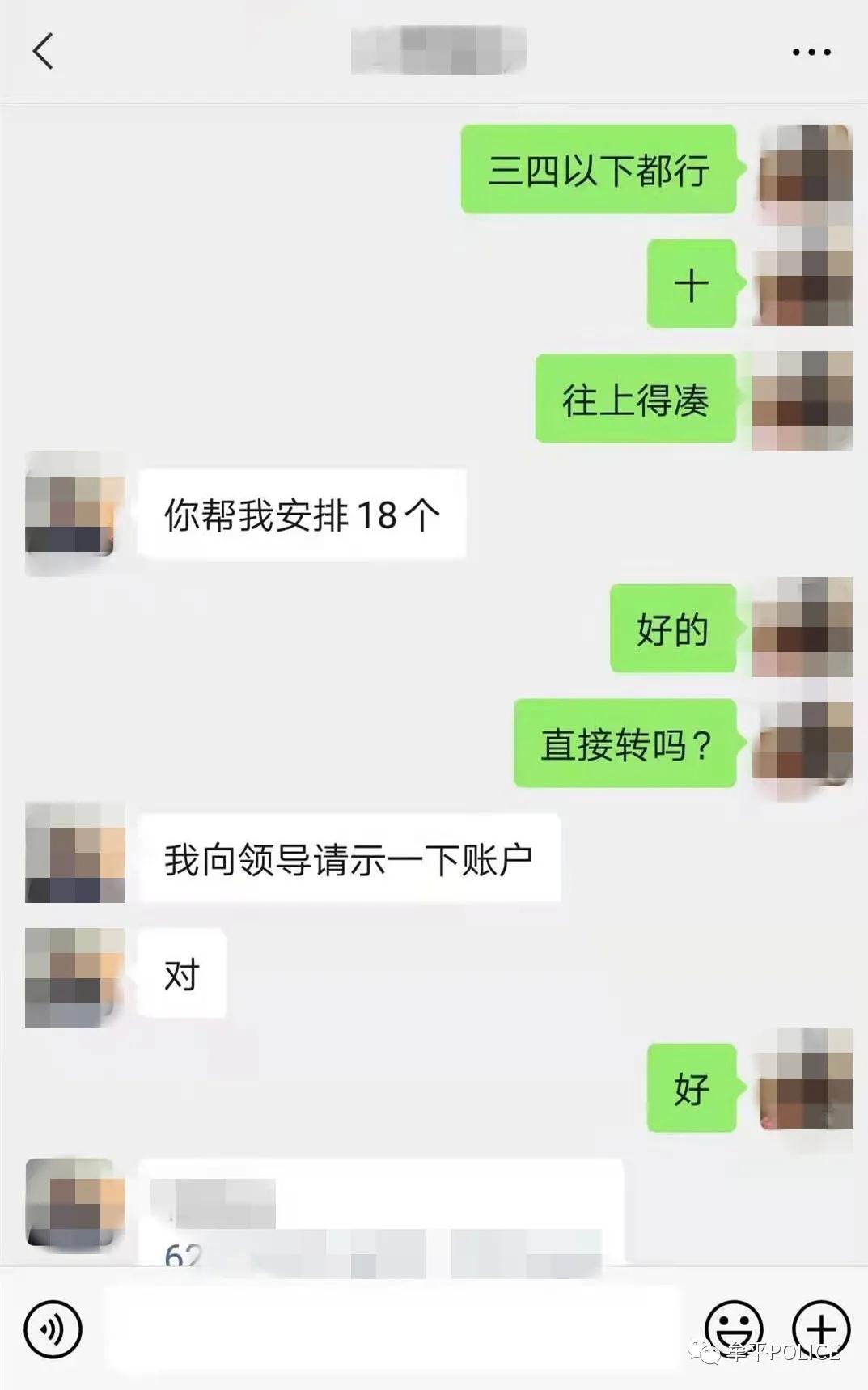The height and width of the screenshot is (1390, 868).
Task: Open the chat's three-dot menu
Action: click(x=811, y=53)
